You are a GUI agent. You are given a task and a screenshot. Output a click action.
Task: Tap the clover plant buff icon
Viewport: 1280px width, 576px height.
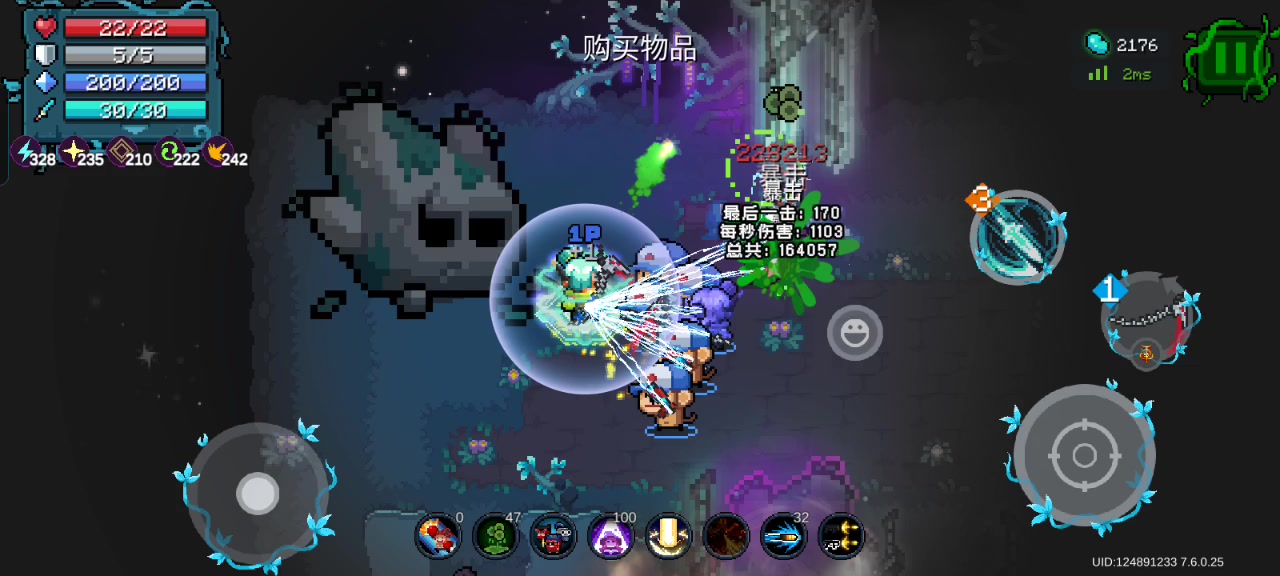495,537
